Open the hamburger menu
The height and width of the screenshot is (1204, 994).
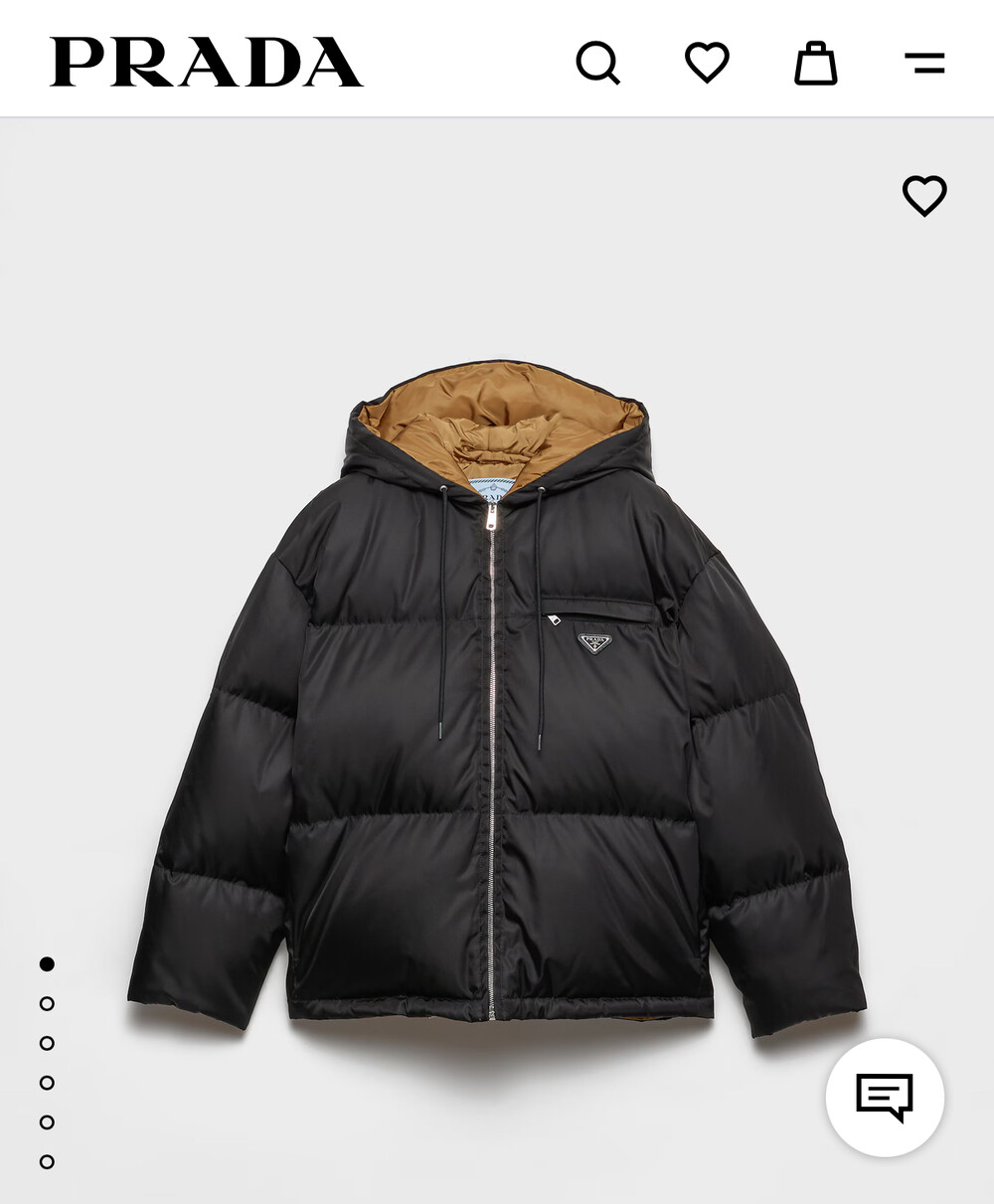tap(924, 63)
